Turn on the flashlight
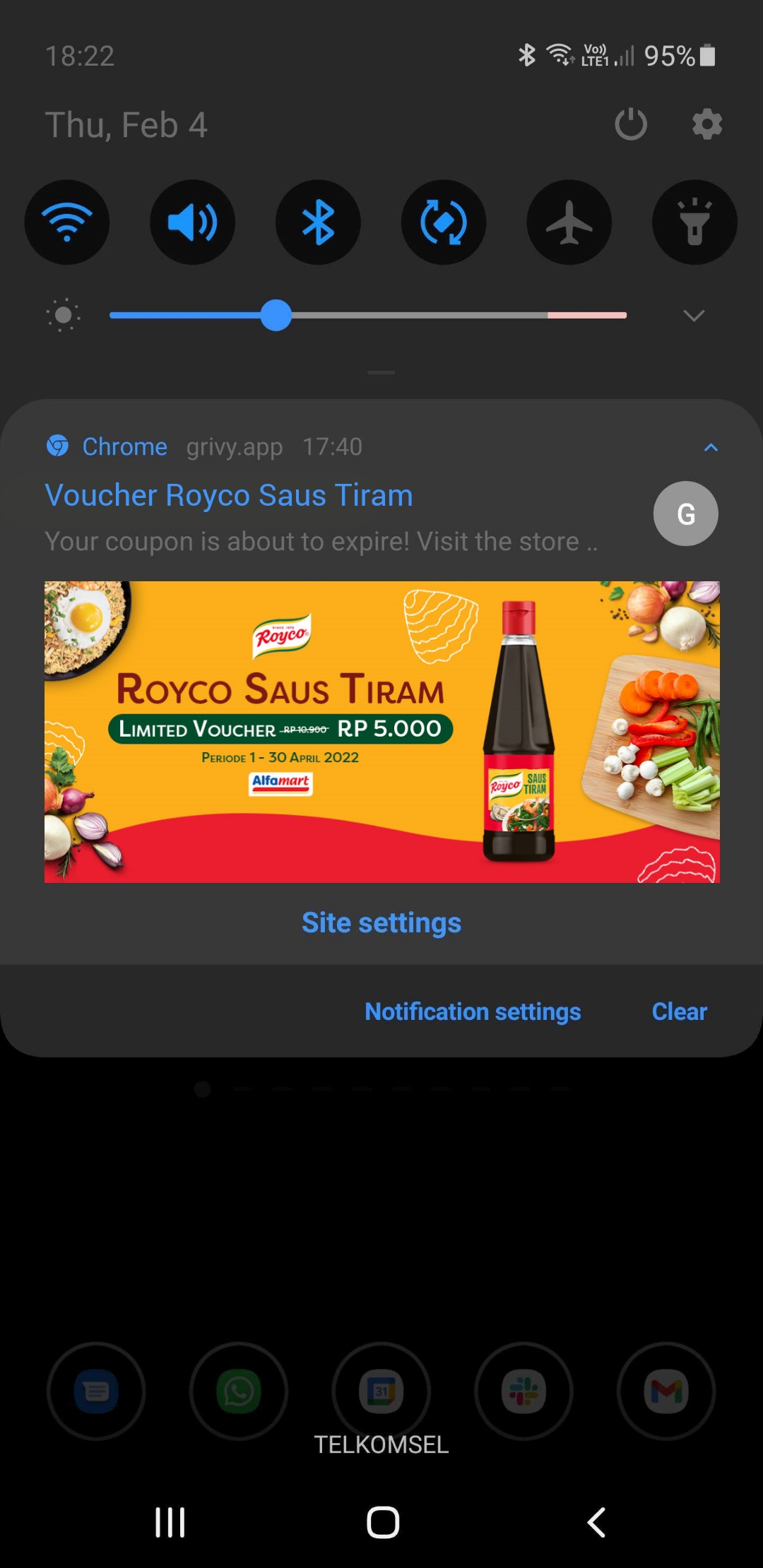 tap(694, 222)
